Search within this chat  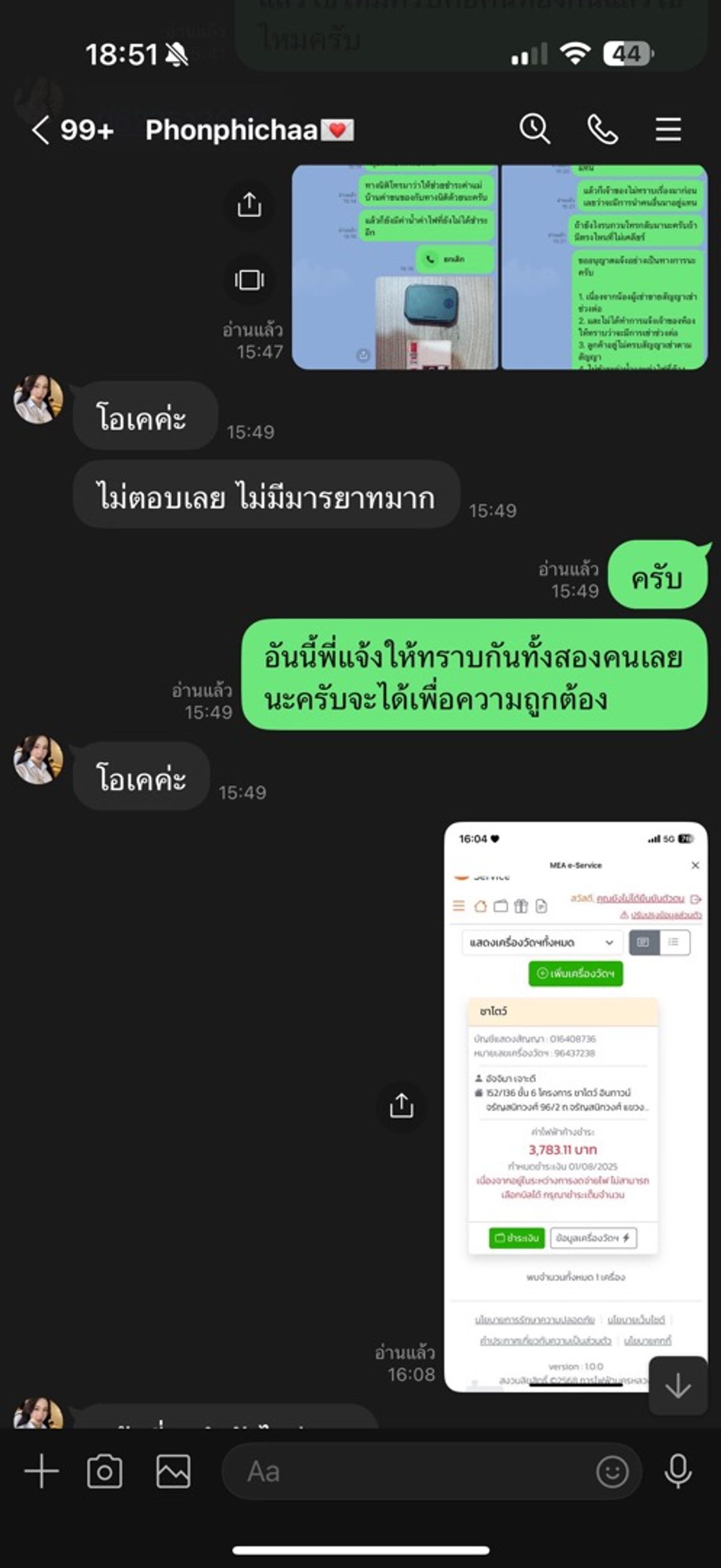coord(535,129)
